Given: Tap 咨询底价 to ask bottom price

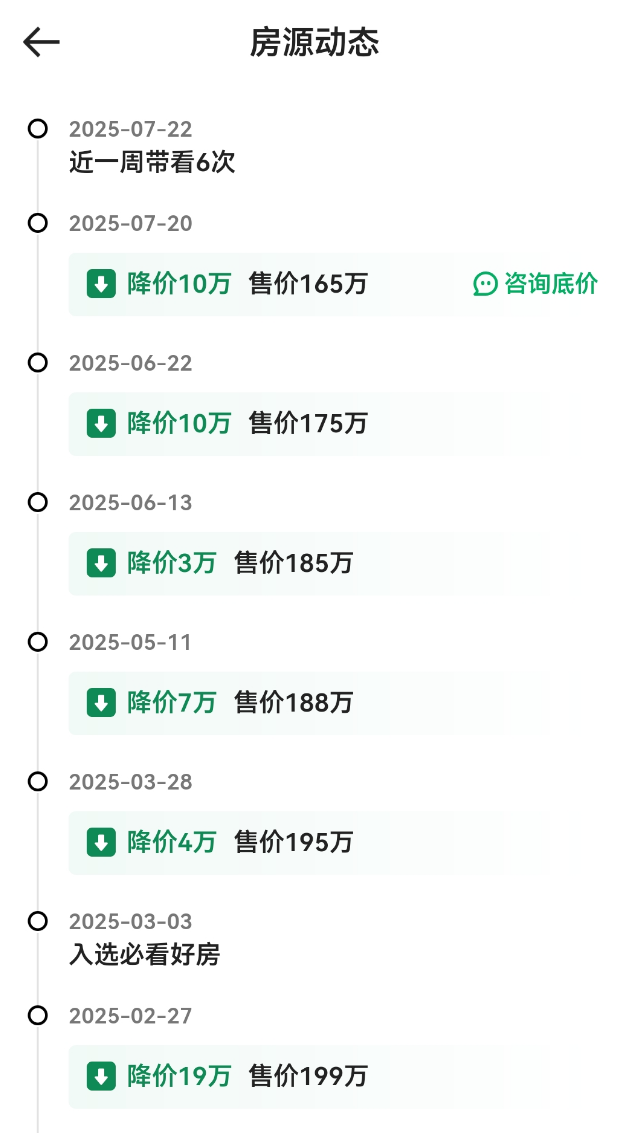Looking at the screenshot, I should point(536,284).
